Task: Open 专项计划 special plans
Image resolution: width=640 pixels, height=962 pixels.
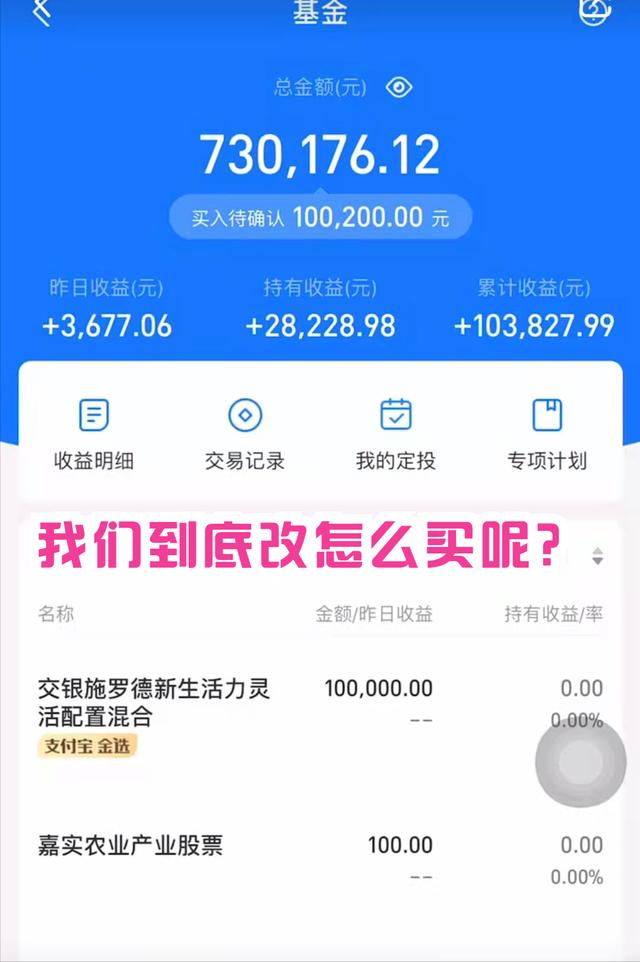Action: coord(547,434)
